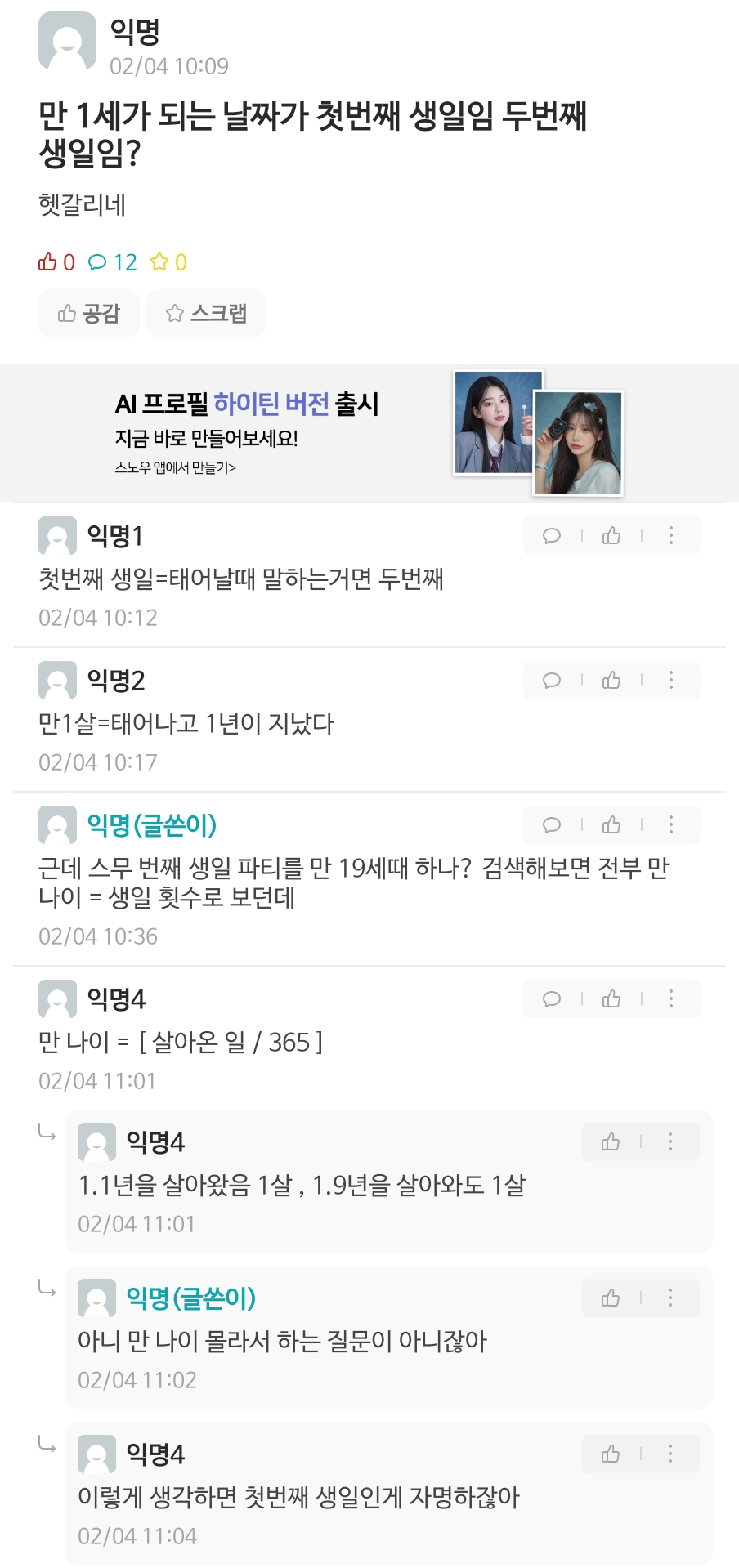Like 익명2's comment about 만1살

[x=611, y=681]
